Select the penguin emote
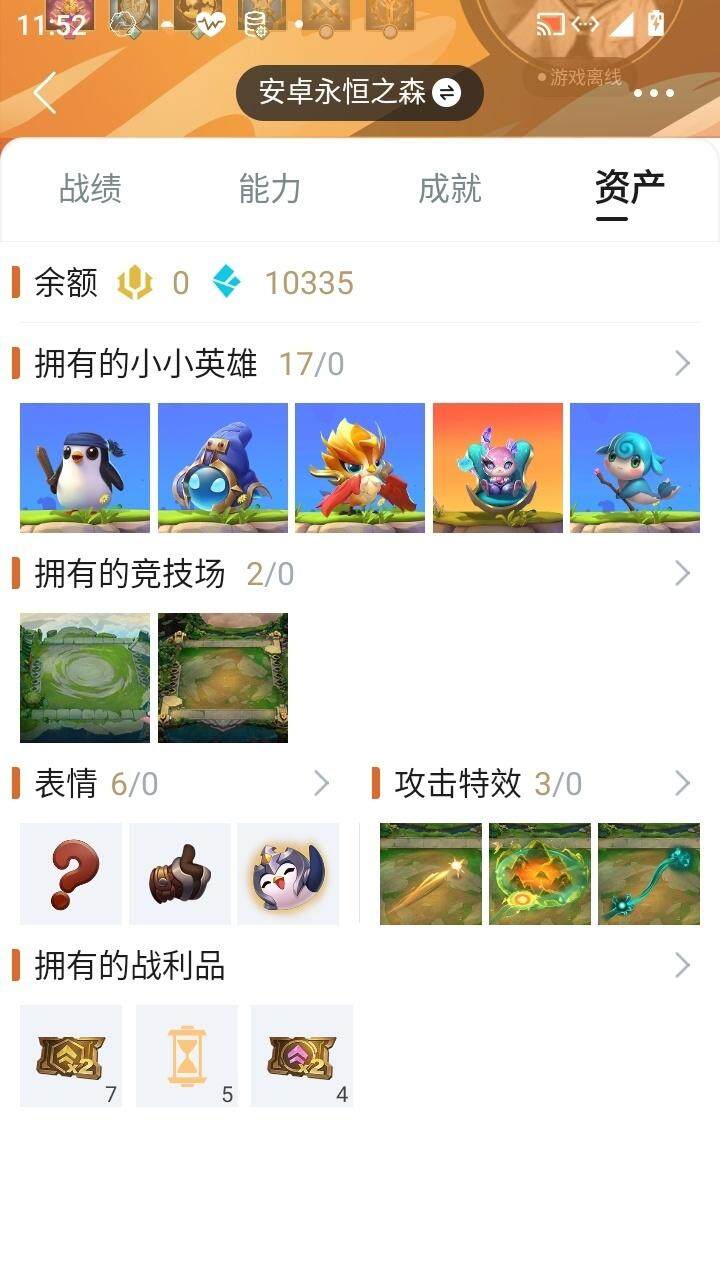The height and width of the screenshot is (1280, 720). point(287,873)
